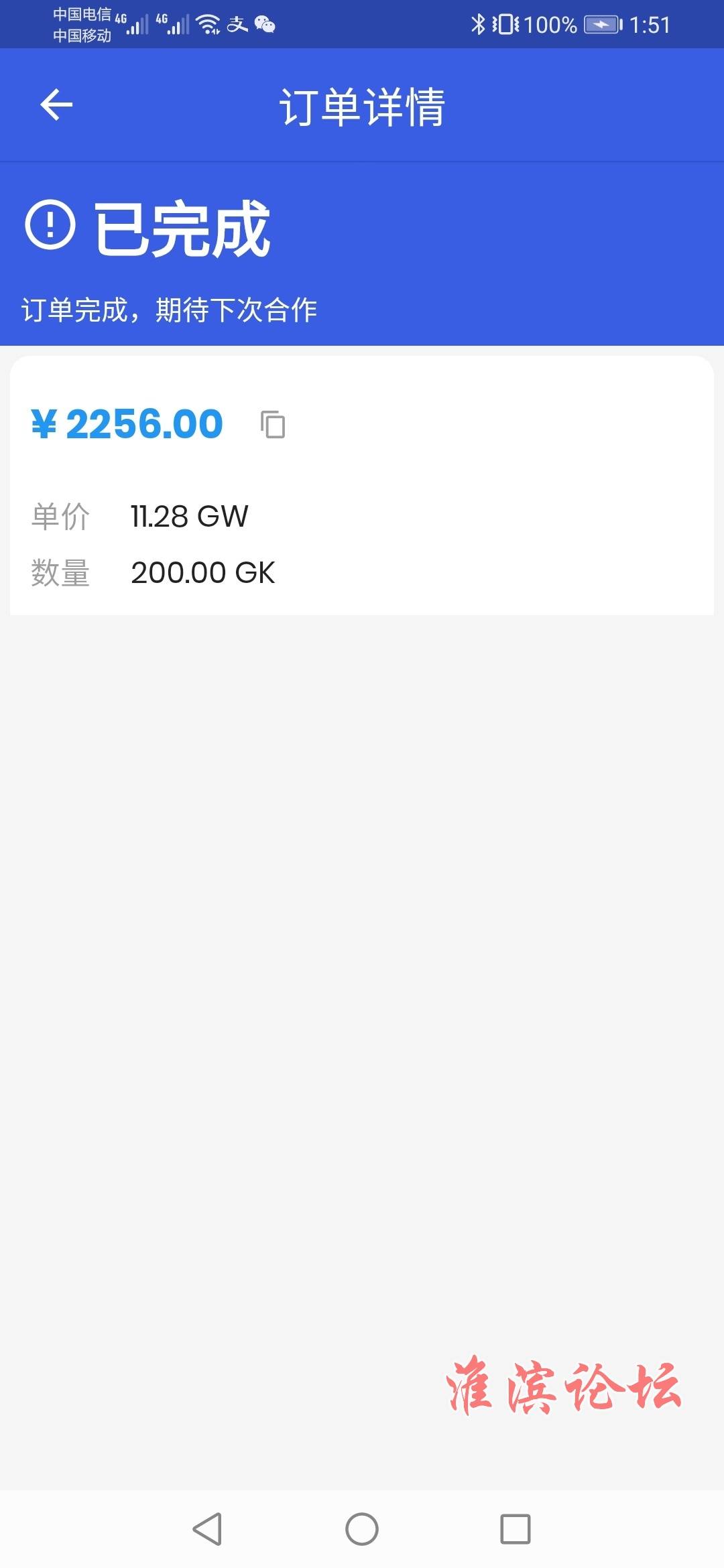Go to the home screen
This screenshot has height=1568, width=724.
coord(362,1529)
